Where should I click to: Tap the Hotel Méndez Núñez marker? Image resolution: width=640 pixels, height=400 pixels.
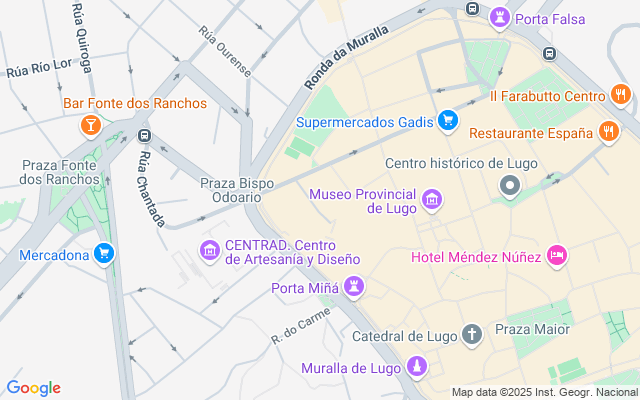(558, 258)
